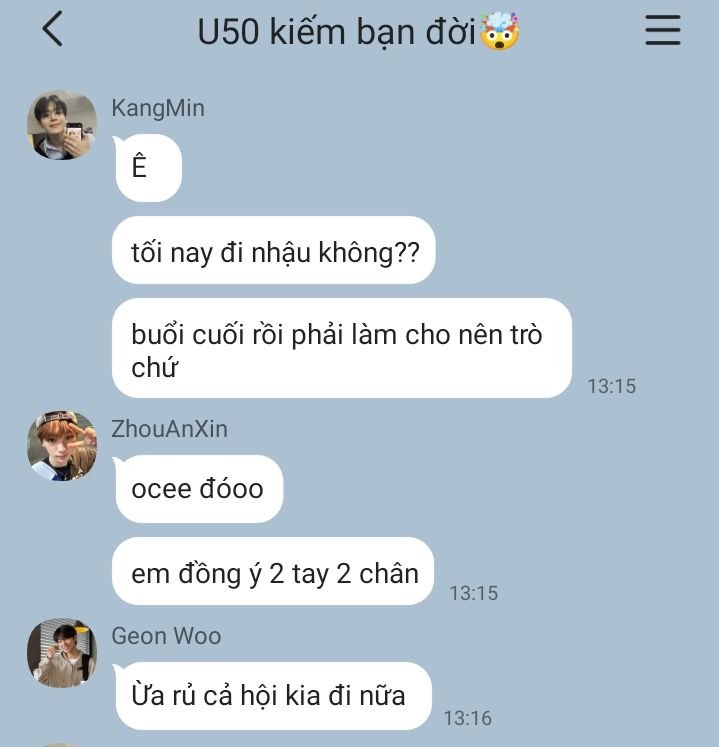View ZhouAnXin's profile avatar
The width and height of the screenshot is (719, 747).
(62, 445)
